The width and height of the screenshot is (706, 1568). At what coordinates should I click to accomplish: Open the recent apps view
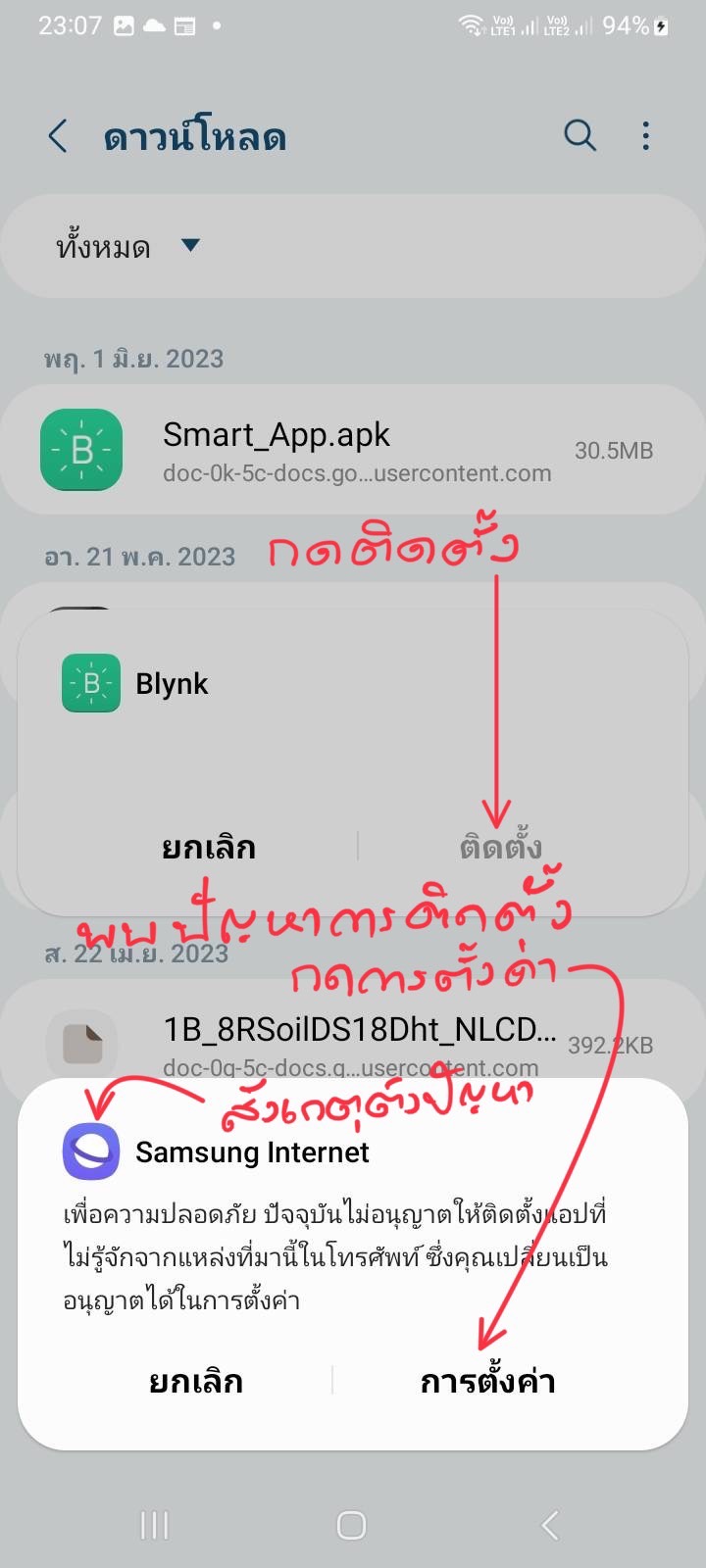(x=155, y=1525)
